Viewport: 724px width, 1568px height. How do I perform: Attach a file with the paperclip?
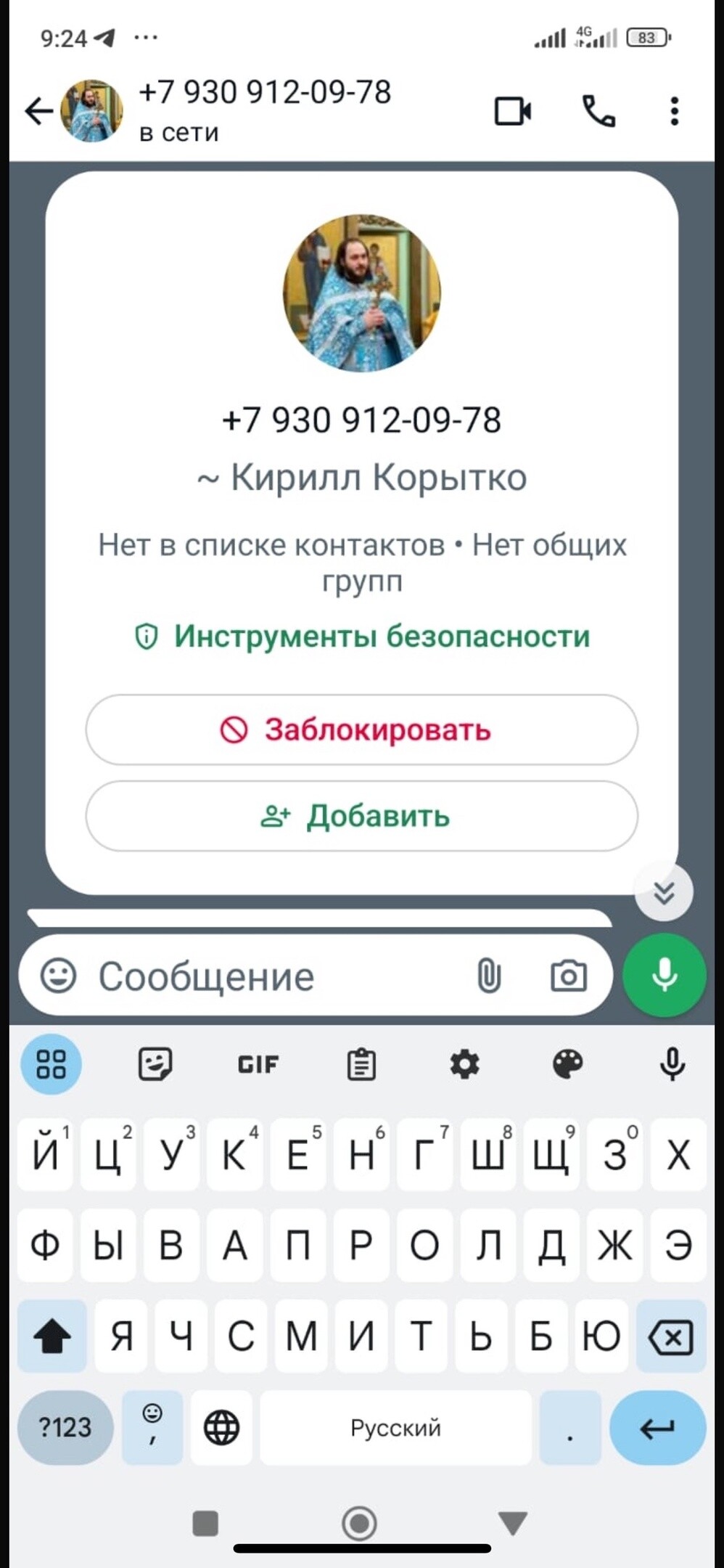(x=489, y=976)
